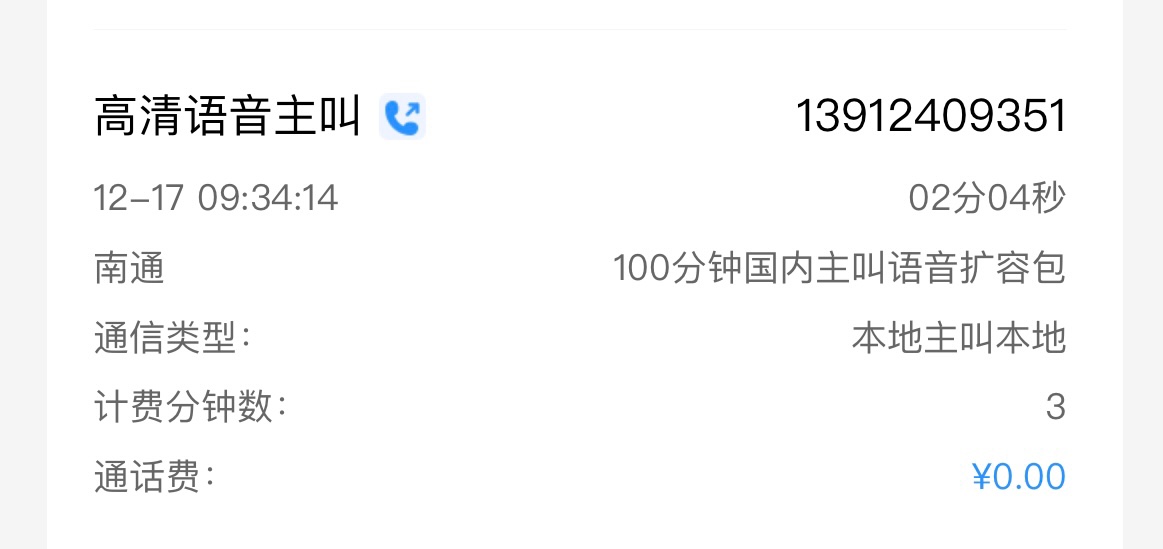Tap the outgoing call icon beside 高清语音主叫
1163x549 pixels.
[x=402, y=117]
